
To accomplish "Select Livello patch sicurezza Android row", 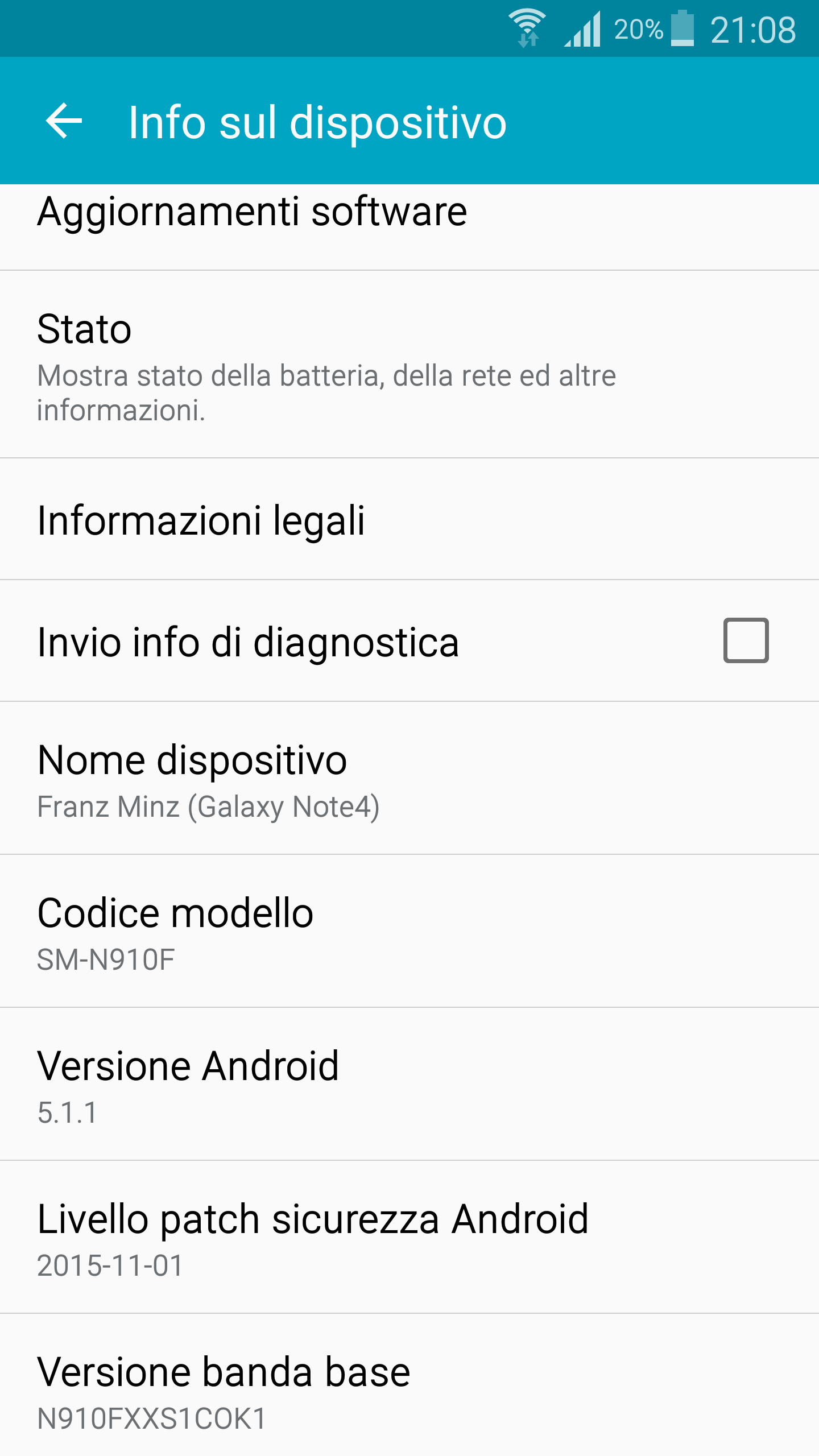I will 409,1237.
